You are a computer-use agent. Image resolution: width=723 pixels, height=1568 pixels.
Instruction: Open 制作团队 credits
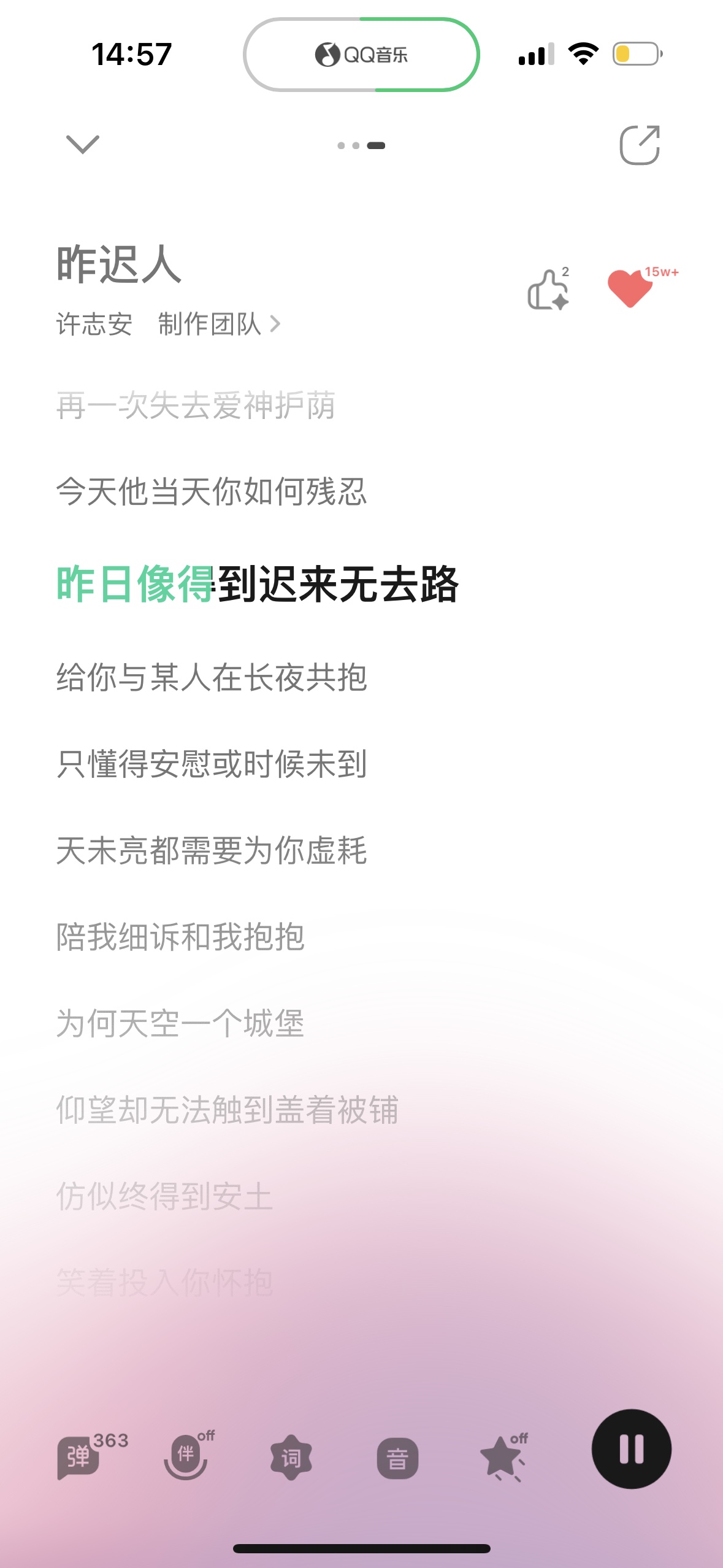(x=219, y=324)
